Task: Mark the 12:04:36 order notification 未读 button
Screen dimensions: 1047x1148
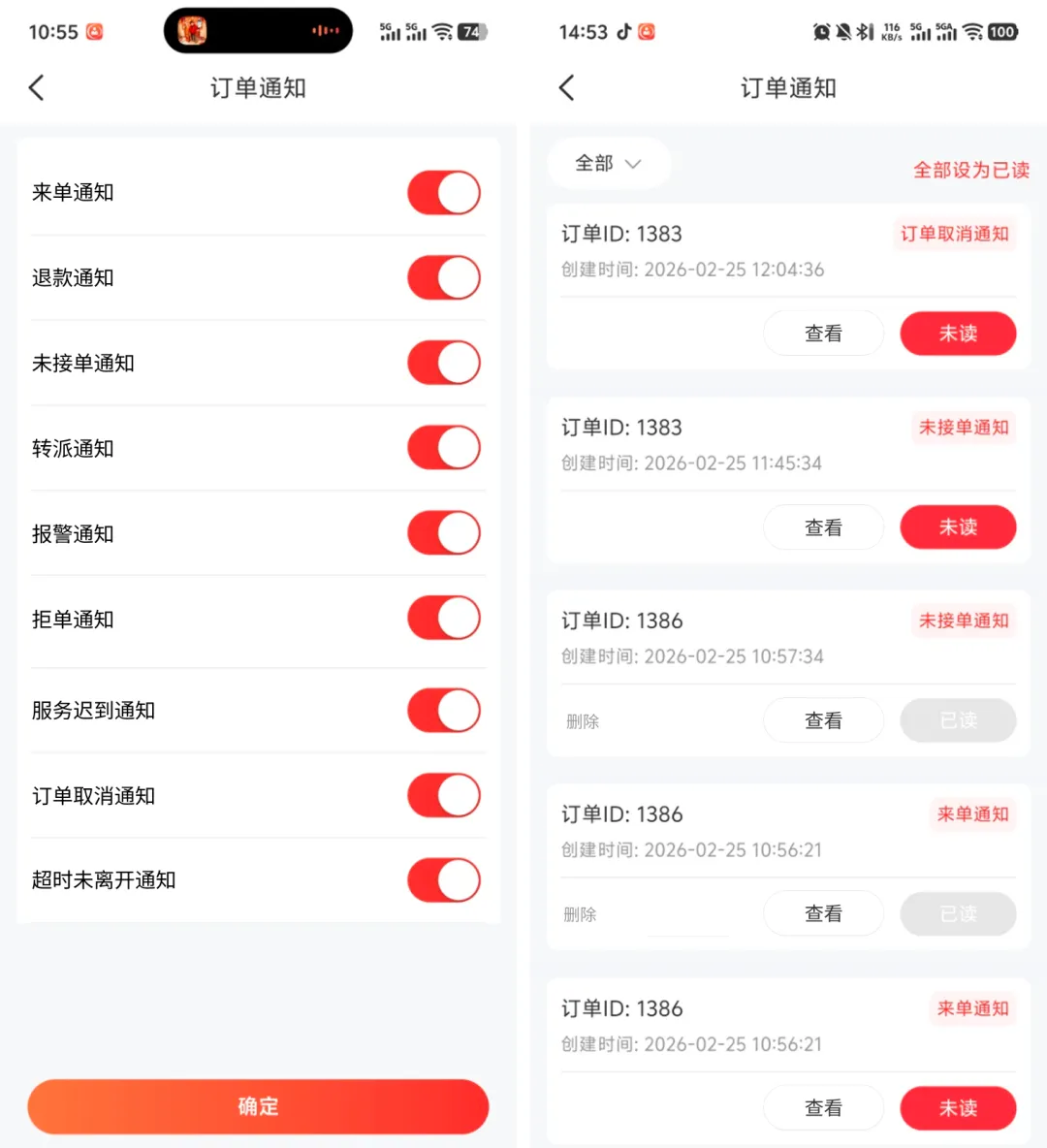Action: [x=958, y=334]
